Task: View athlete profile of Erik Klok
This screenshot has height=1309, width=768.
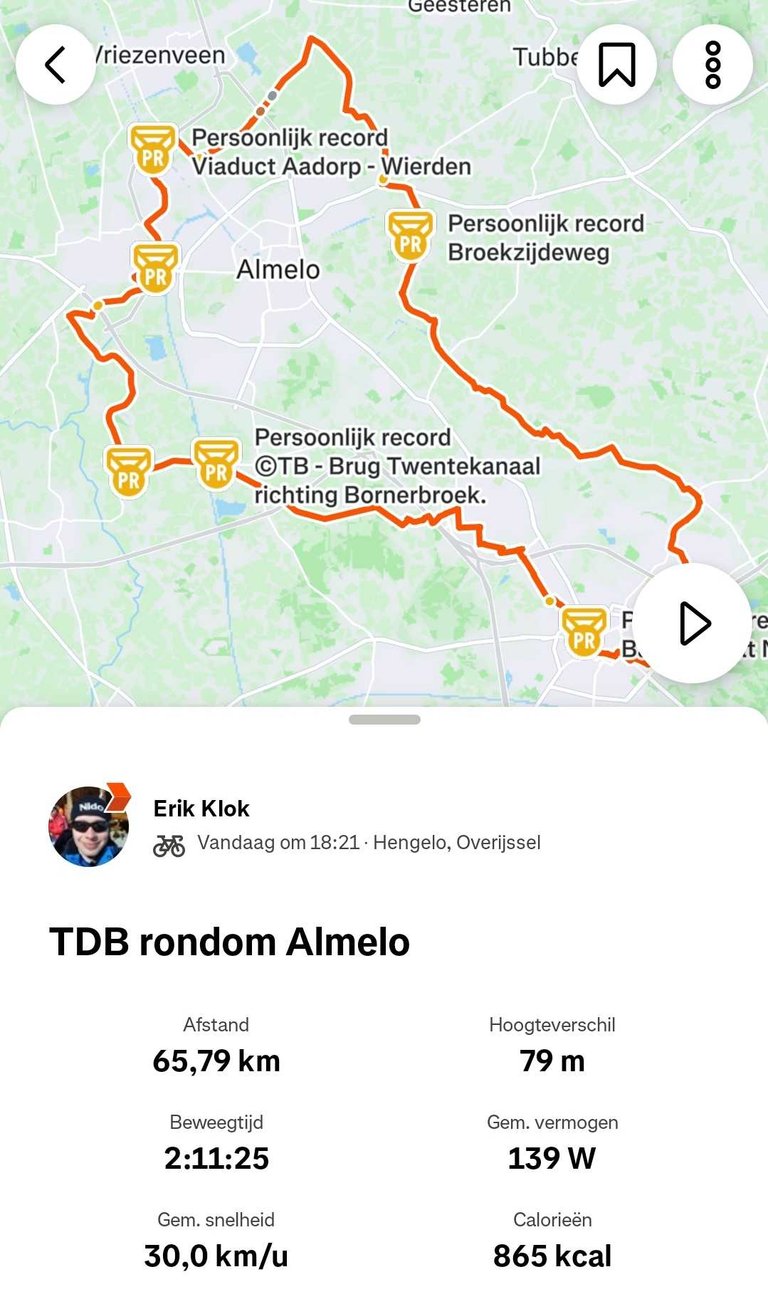Action: click(x=202, y=808)
